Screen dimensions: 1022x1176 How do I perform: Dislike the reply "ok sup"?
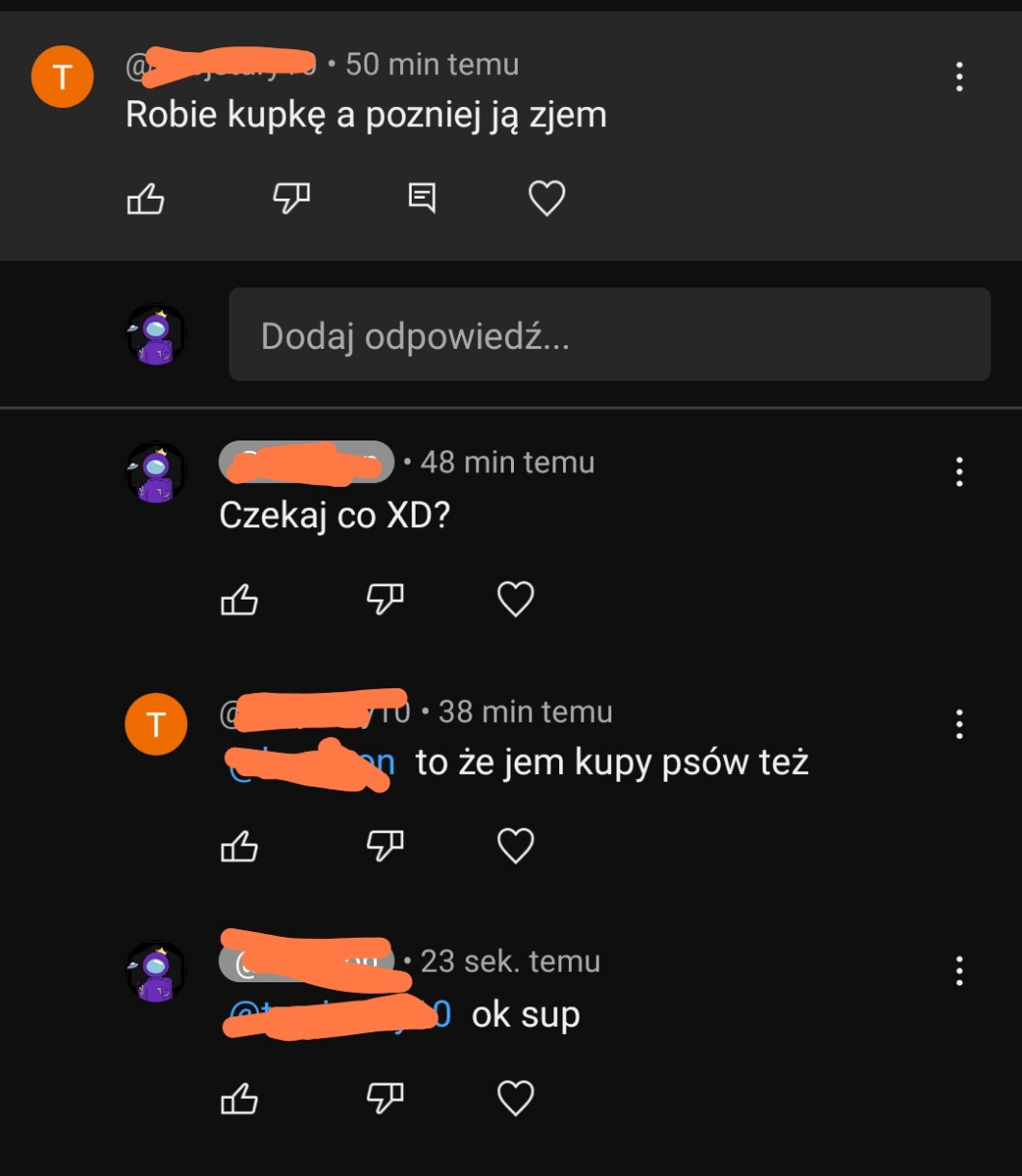(385, 1098)
